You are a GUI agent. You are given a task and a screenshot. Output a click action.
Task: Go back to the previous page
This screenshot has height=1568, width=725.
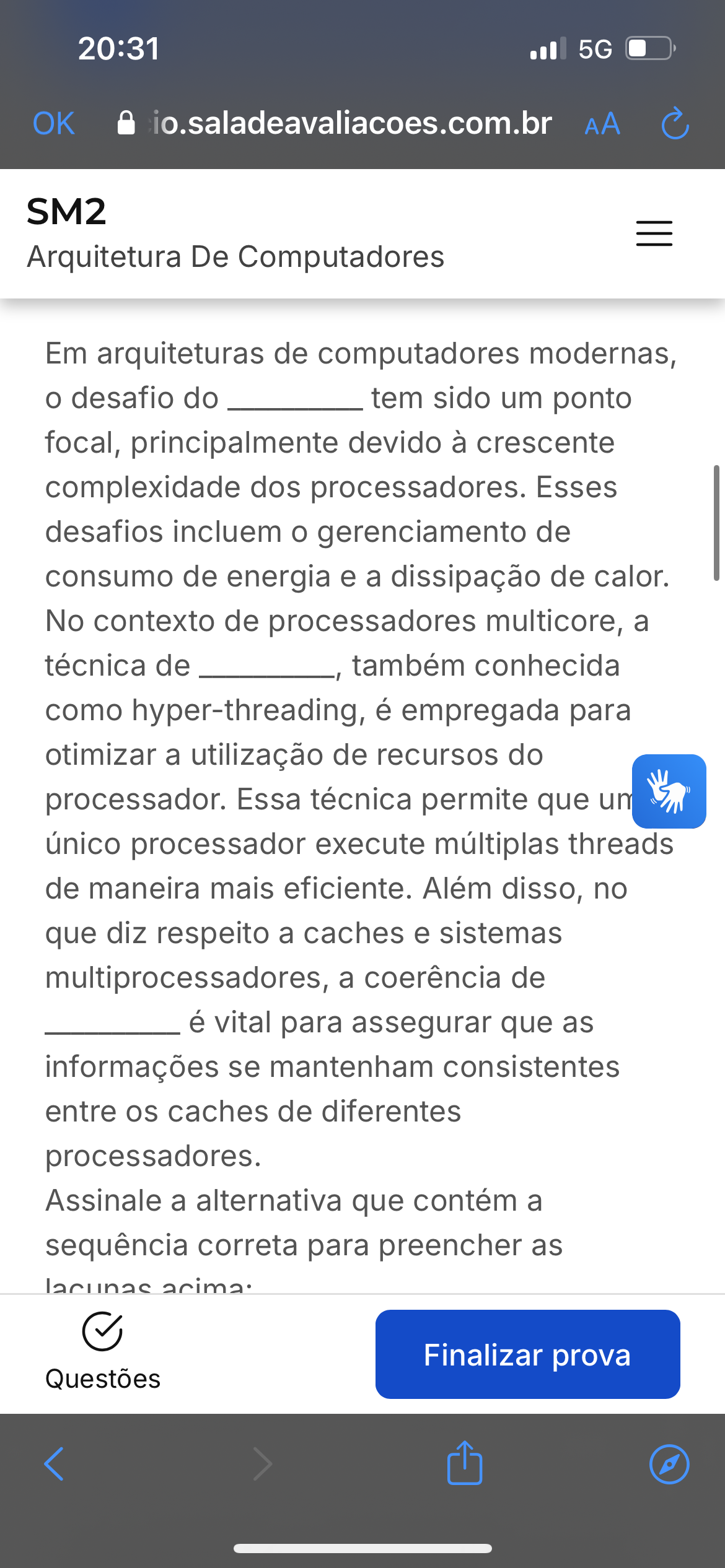[54, 1464]
